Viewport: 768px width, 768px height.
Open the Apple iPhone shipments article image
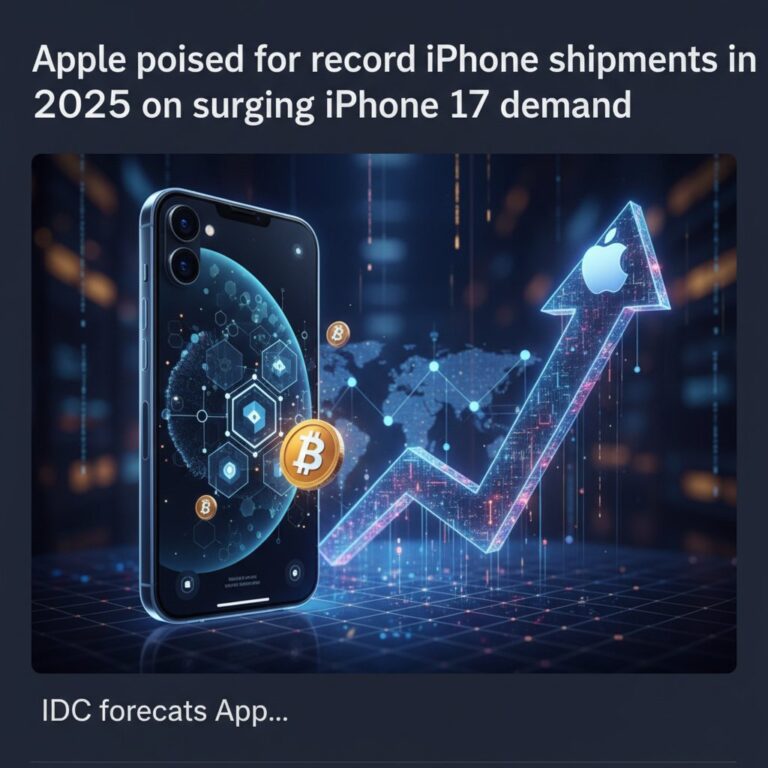384,412
